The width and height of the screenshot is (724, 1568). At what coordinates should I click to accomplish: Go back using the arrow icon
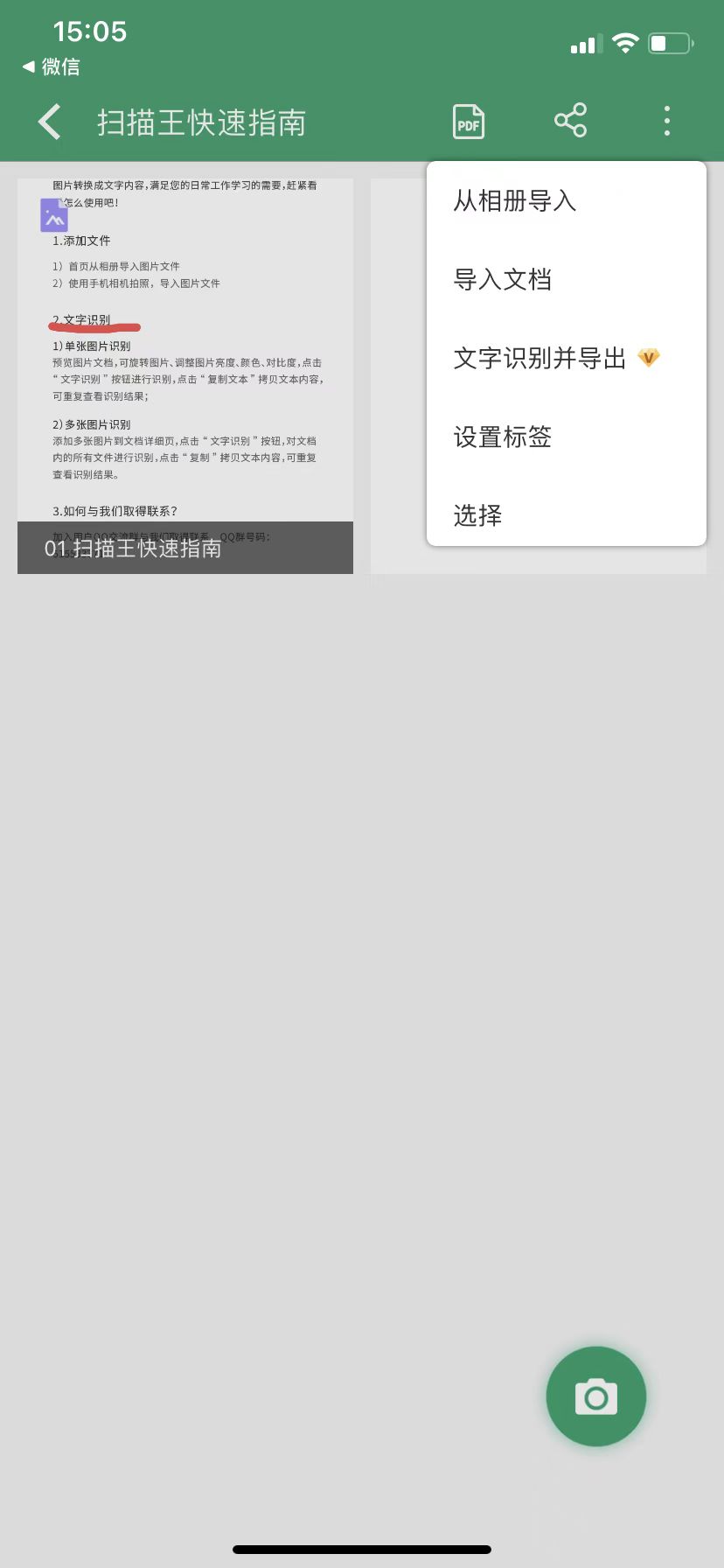click(51, 122)
